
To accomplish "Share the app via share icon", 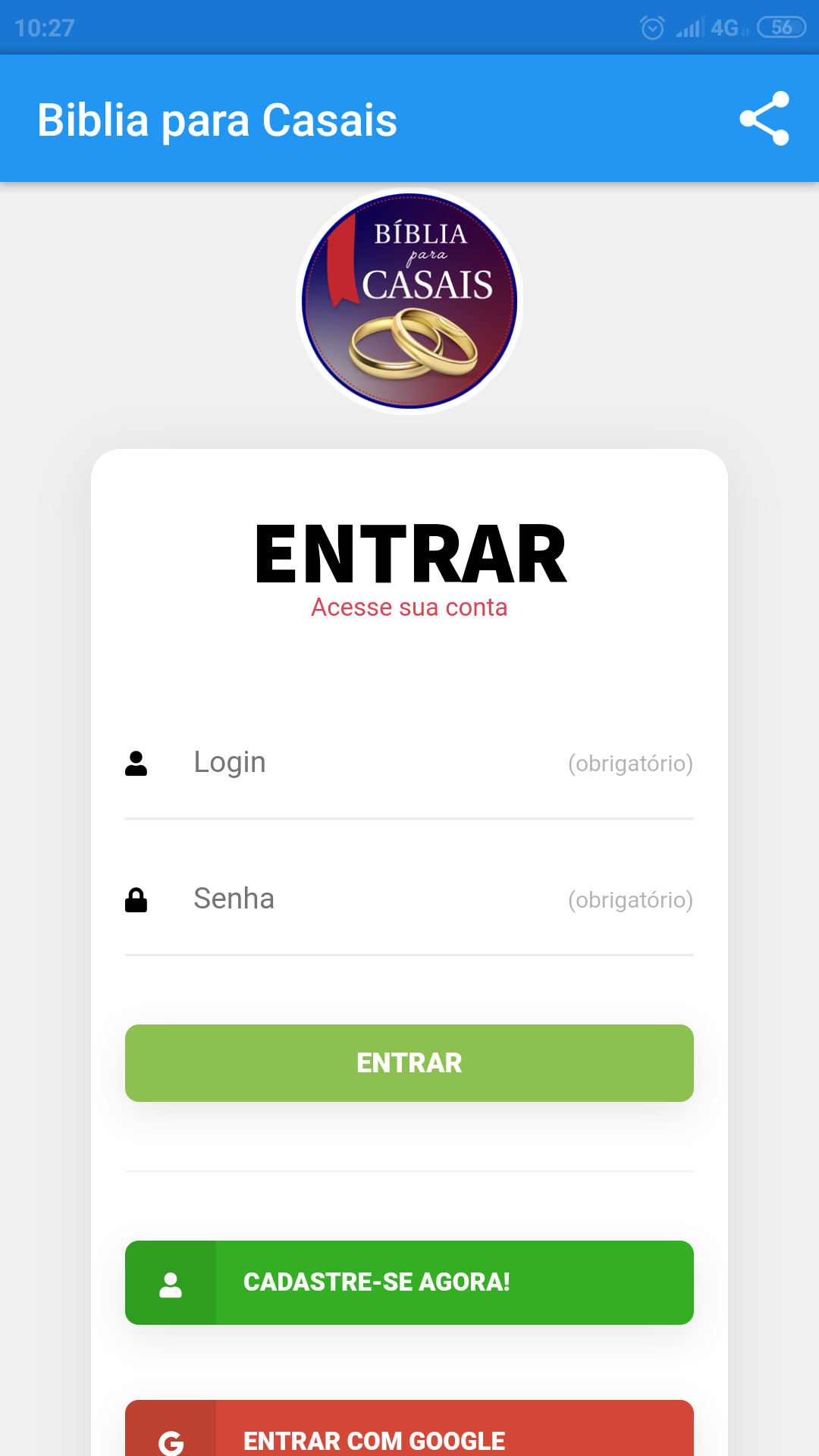I will [x=764, y=118].
